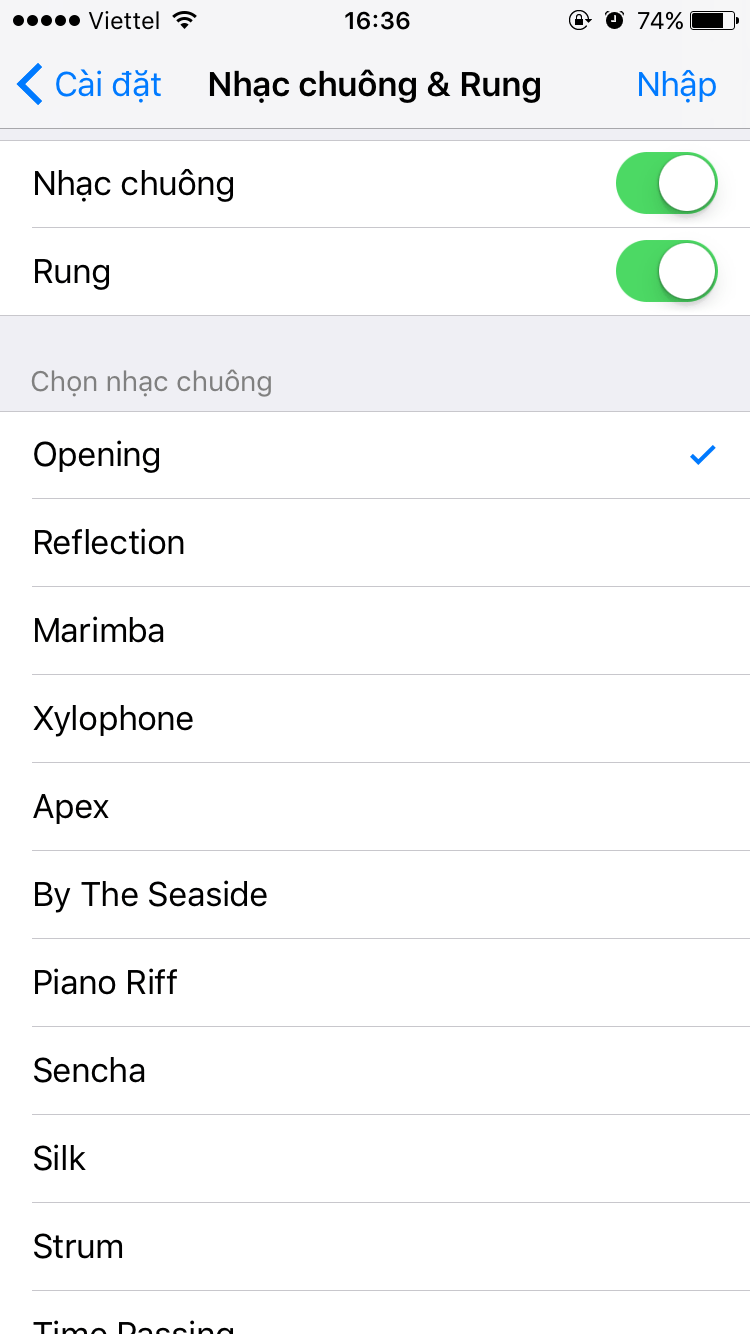Choose By The Seaside ringtone
750x1334 pixels.
pyautogui.click(x=375, y=895)
